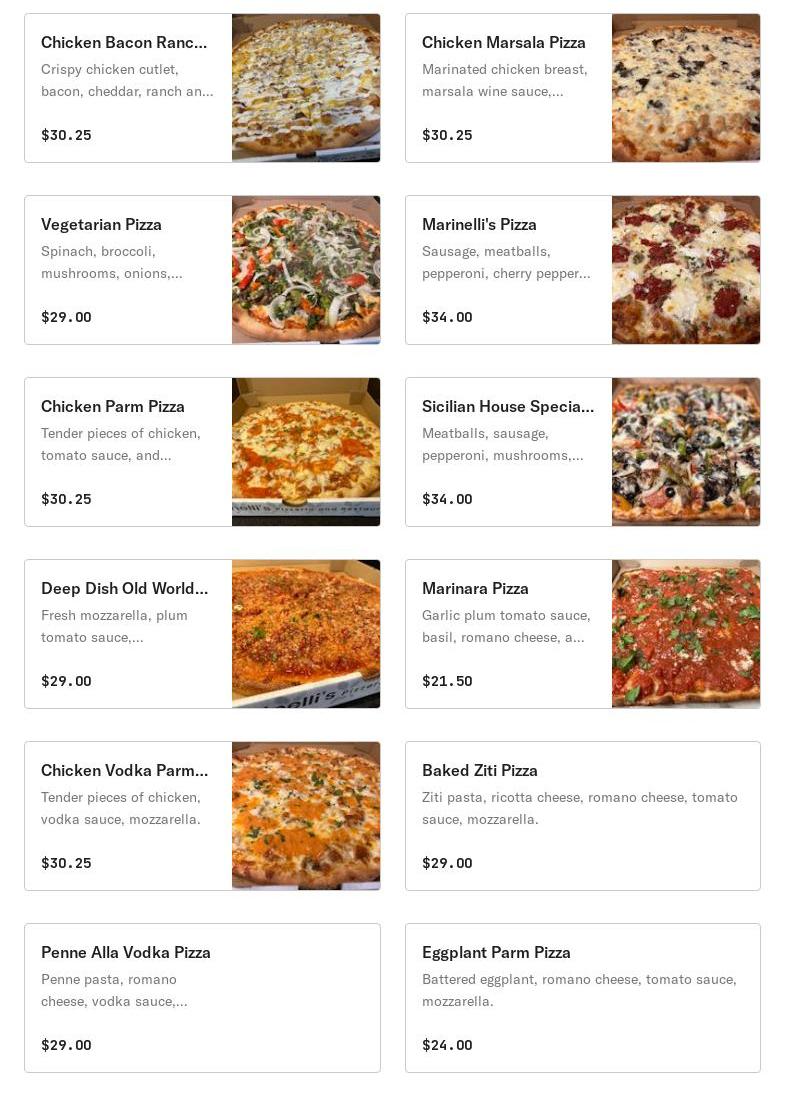Screen dimensions: 785x1095
Task: Tap the Marinara Pizza card
Action: (582, 634)
